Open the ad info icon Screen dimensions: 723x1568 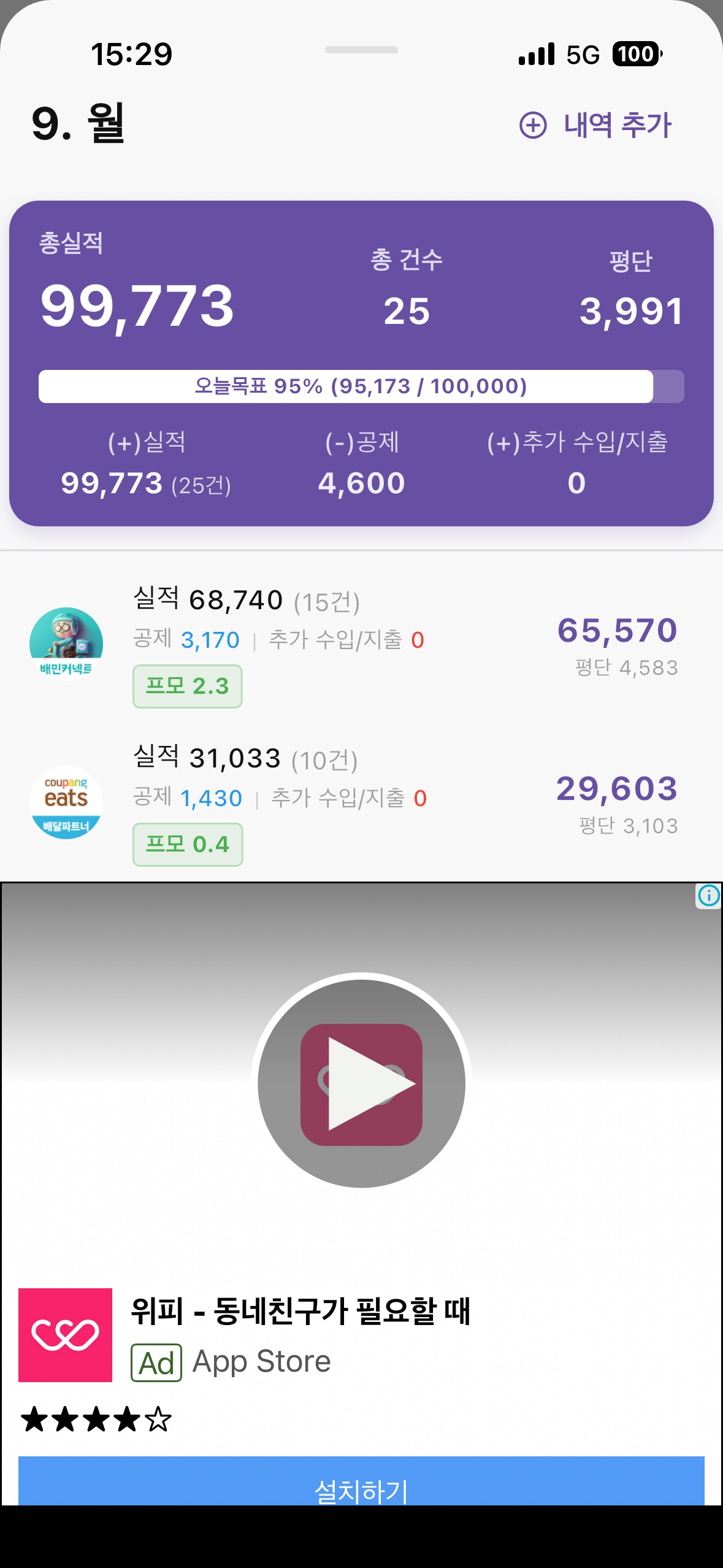click(709, 896)
